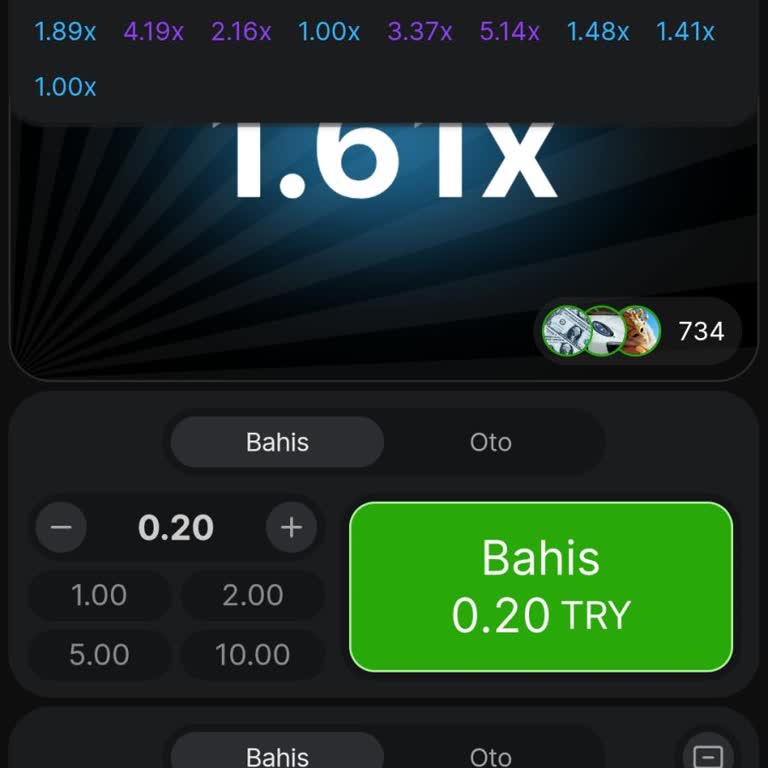768x768 pixels.
Task: Select the 10.00 preset amount
Action: tap(253, 655)
